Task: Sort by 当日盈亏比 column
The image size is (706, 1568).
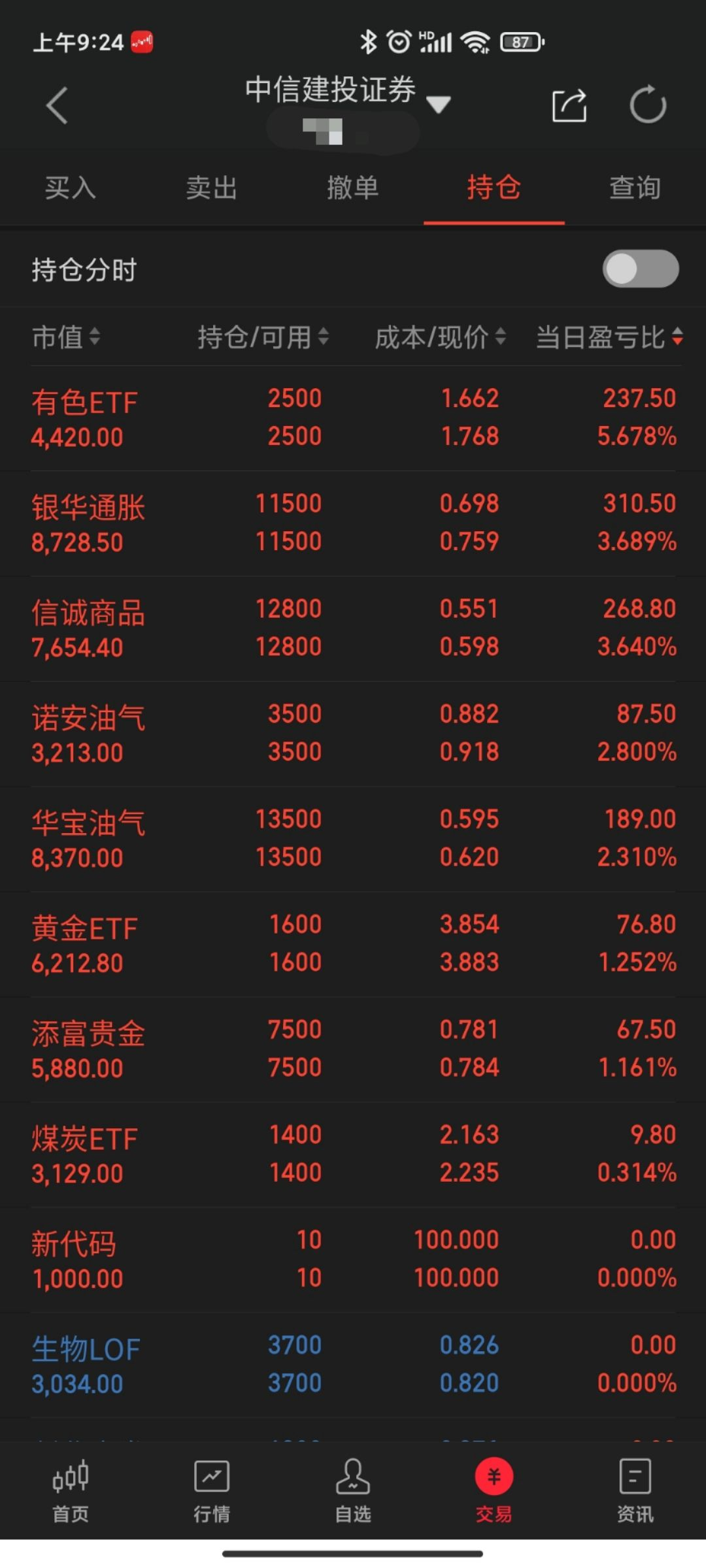Action: pos(609,337)
